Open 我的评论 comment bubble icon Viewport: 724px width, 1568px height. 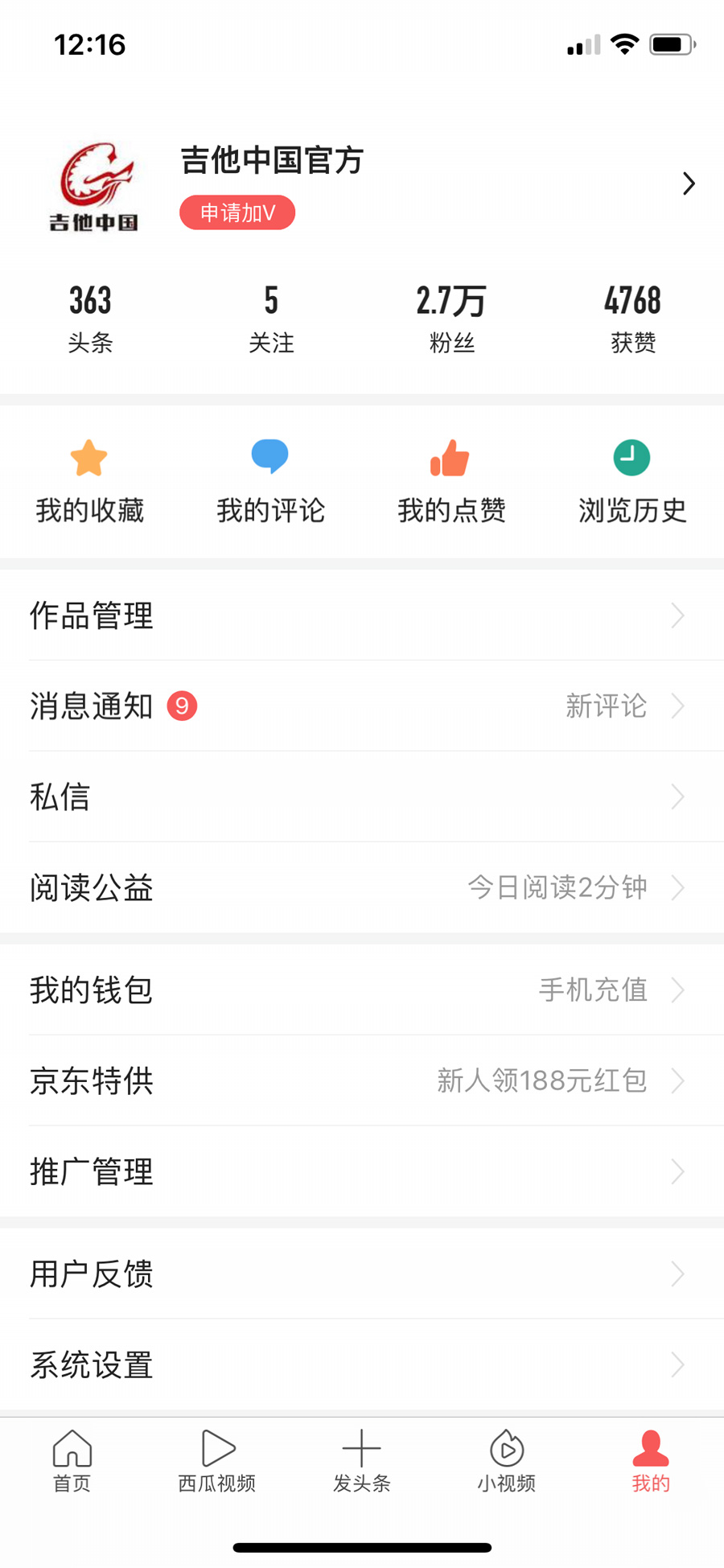[x=270, y=457]
